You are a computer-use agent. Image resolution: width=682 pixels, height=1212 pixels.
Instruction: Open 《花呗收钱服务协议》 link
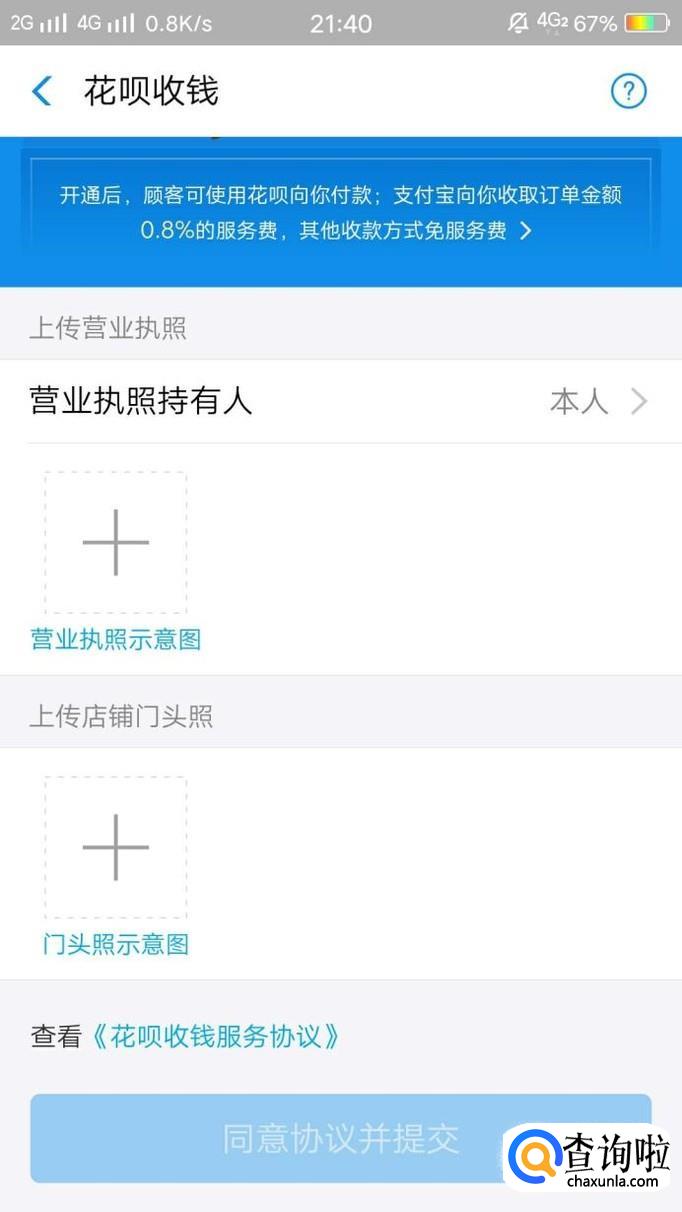(215, 1036)
